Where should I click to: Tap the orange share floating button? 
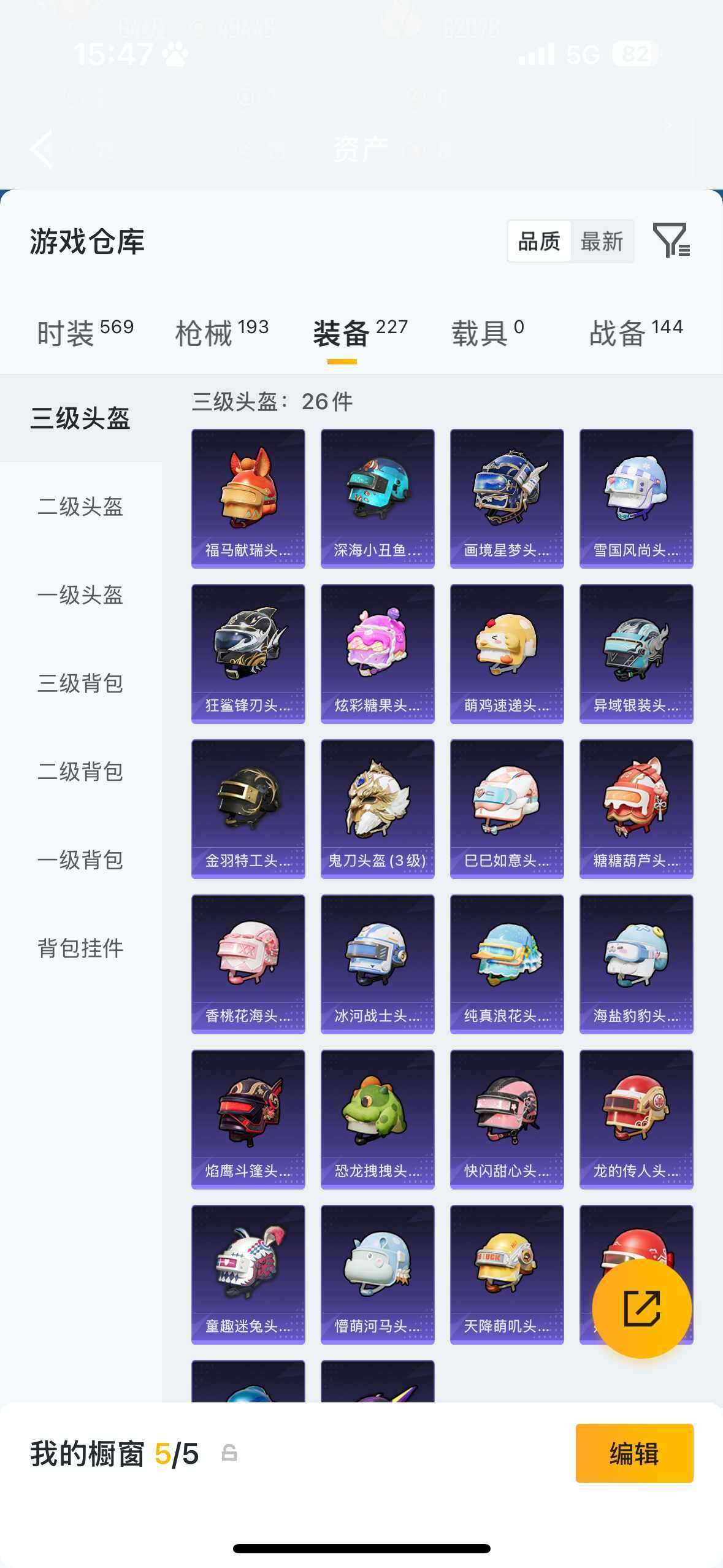pos(641,1308)
